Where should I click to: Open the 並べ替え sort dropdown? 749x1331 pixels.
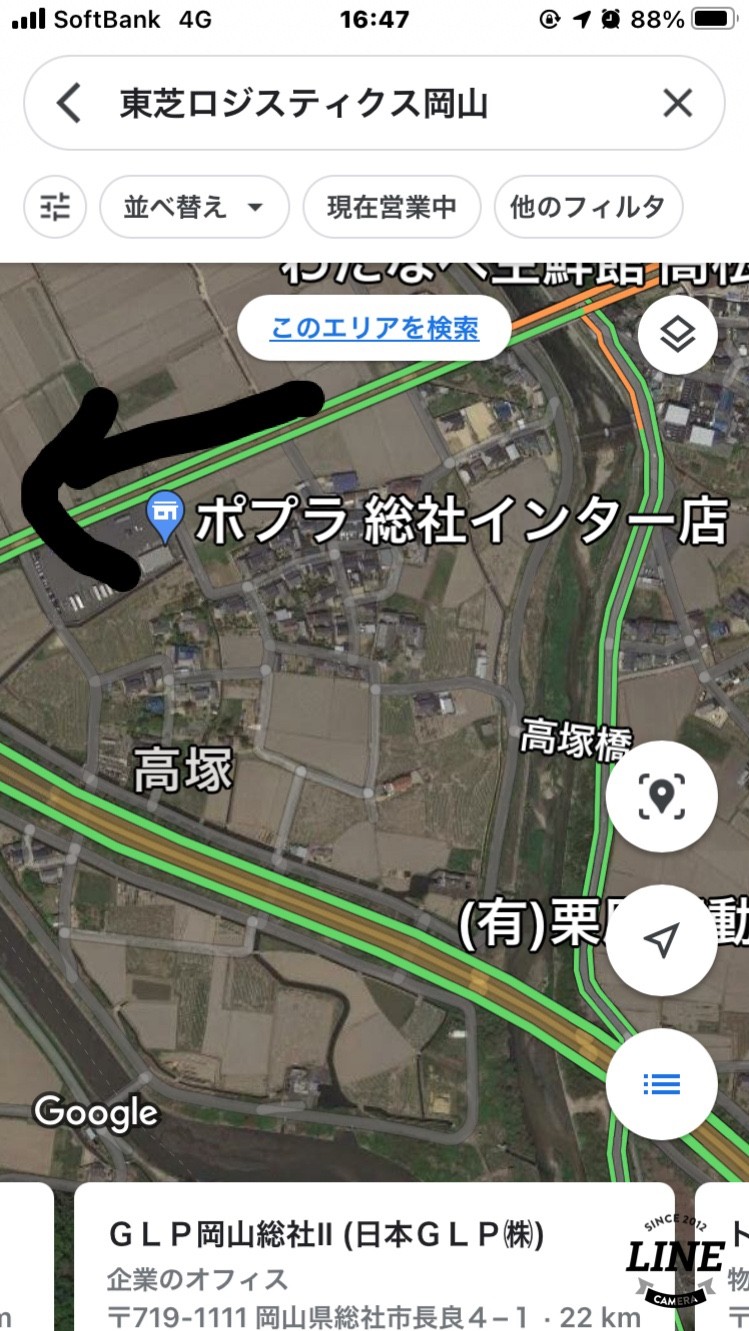(x=194, y=207)
